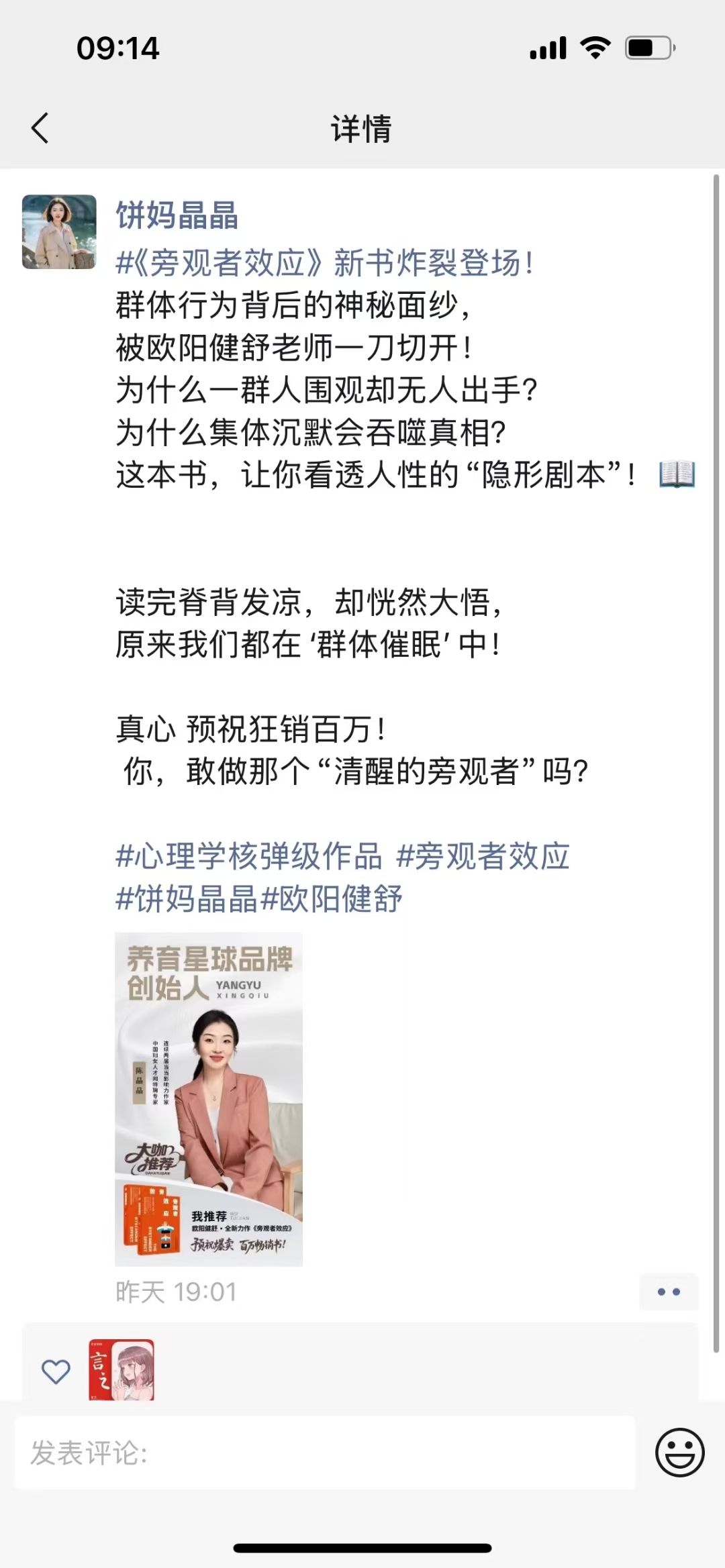Tap the 发表评论 comment field
Screen dimensions: 725x1568
point(325,1453)
